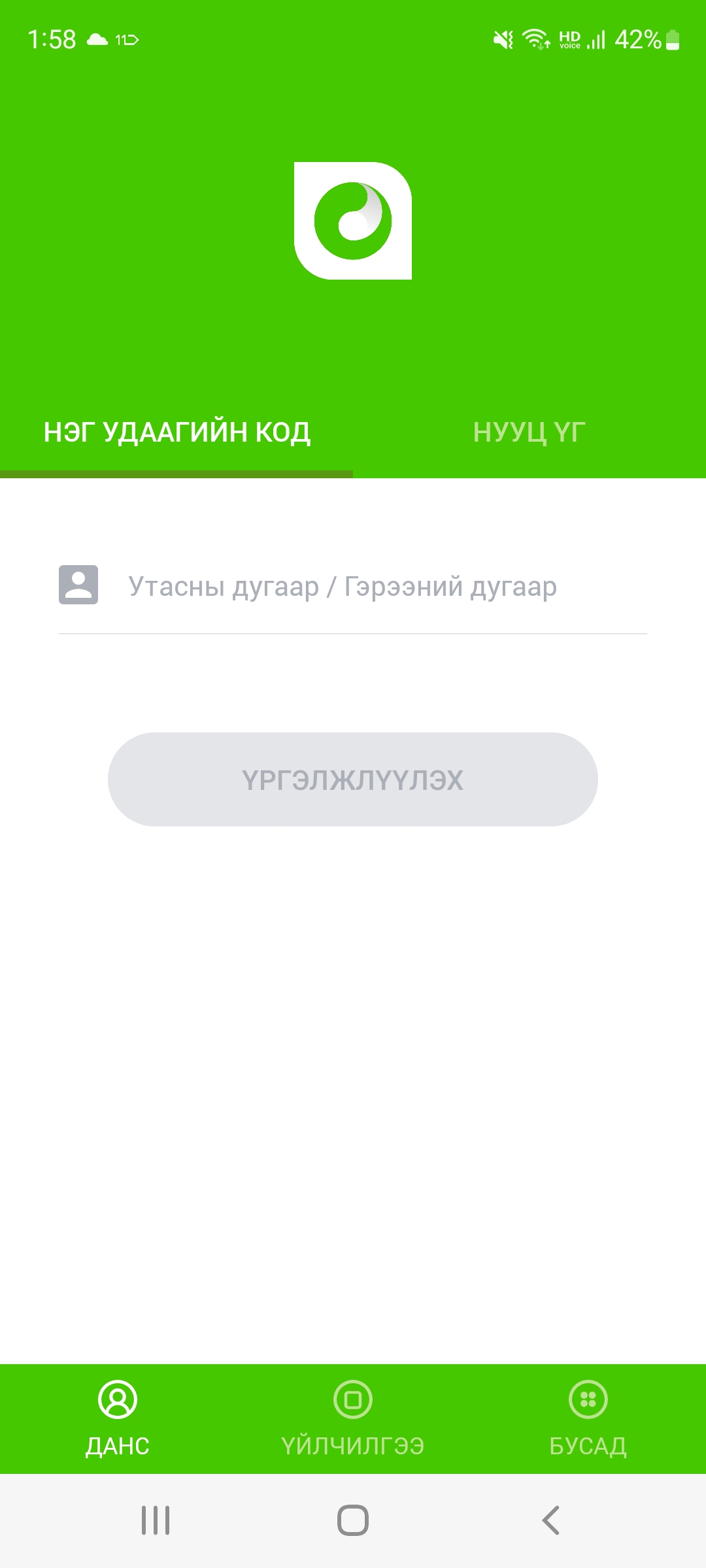The image size is (706, 1568).
Task: Switch to the НУУЦ ҮГ tab
Action: (x=529, y=433)
